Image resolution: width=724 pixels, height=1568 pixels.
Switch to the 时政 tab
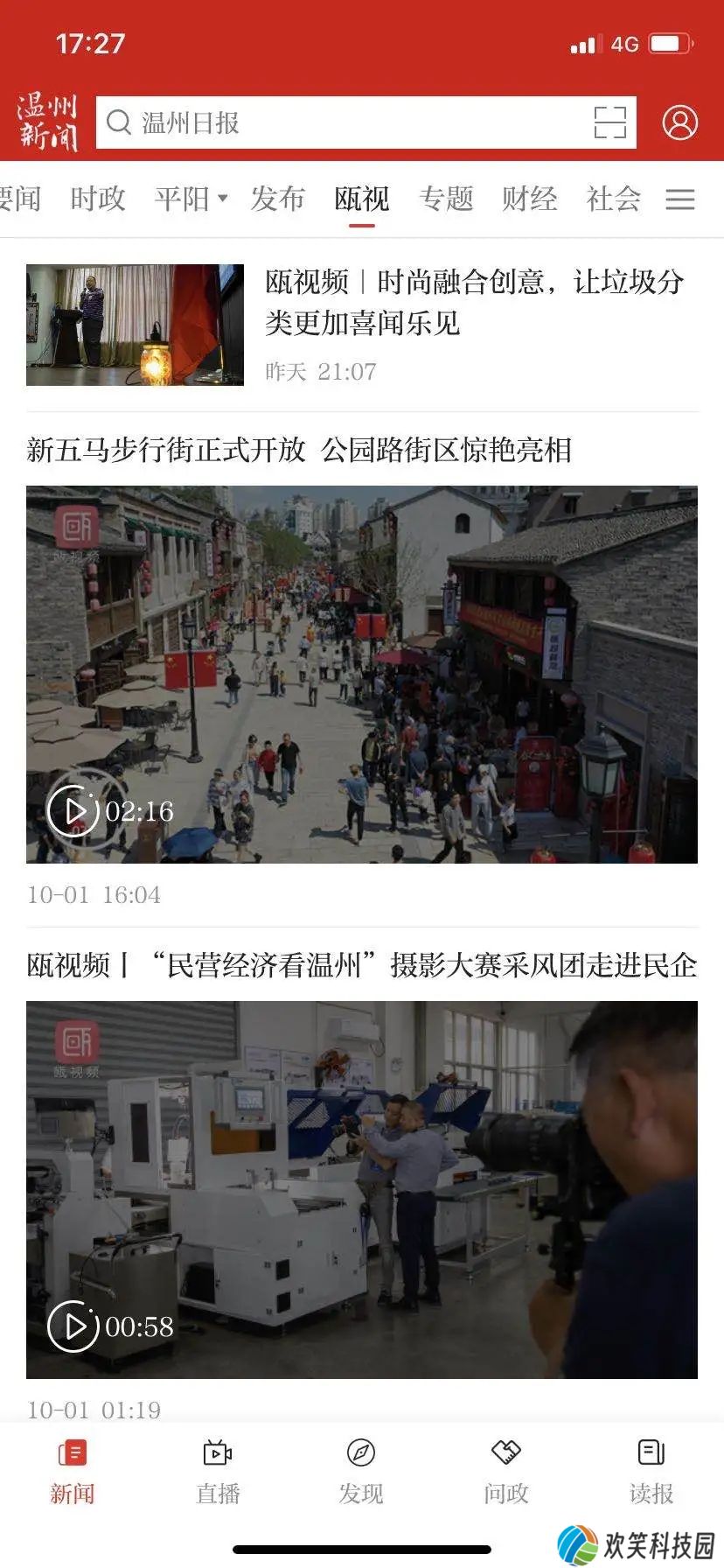pyautogui.click(x=98, y=199)
